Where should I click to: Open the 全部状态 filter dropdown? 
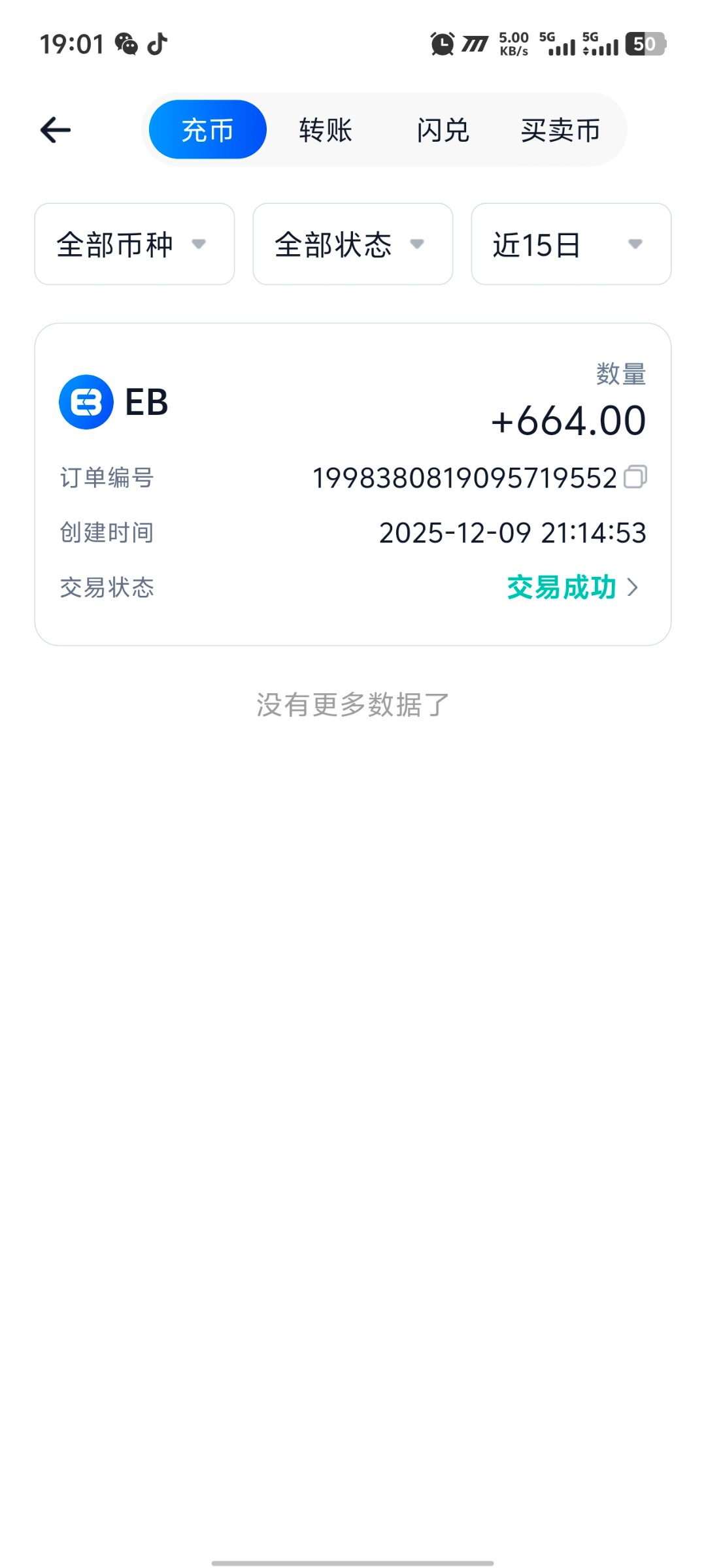point(353,244)
